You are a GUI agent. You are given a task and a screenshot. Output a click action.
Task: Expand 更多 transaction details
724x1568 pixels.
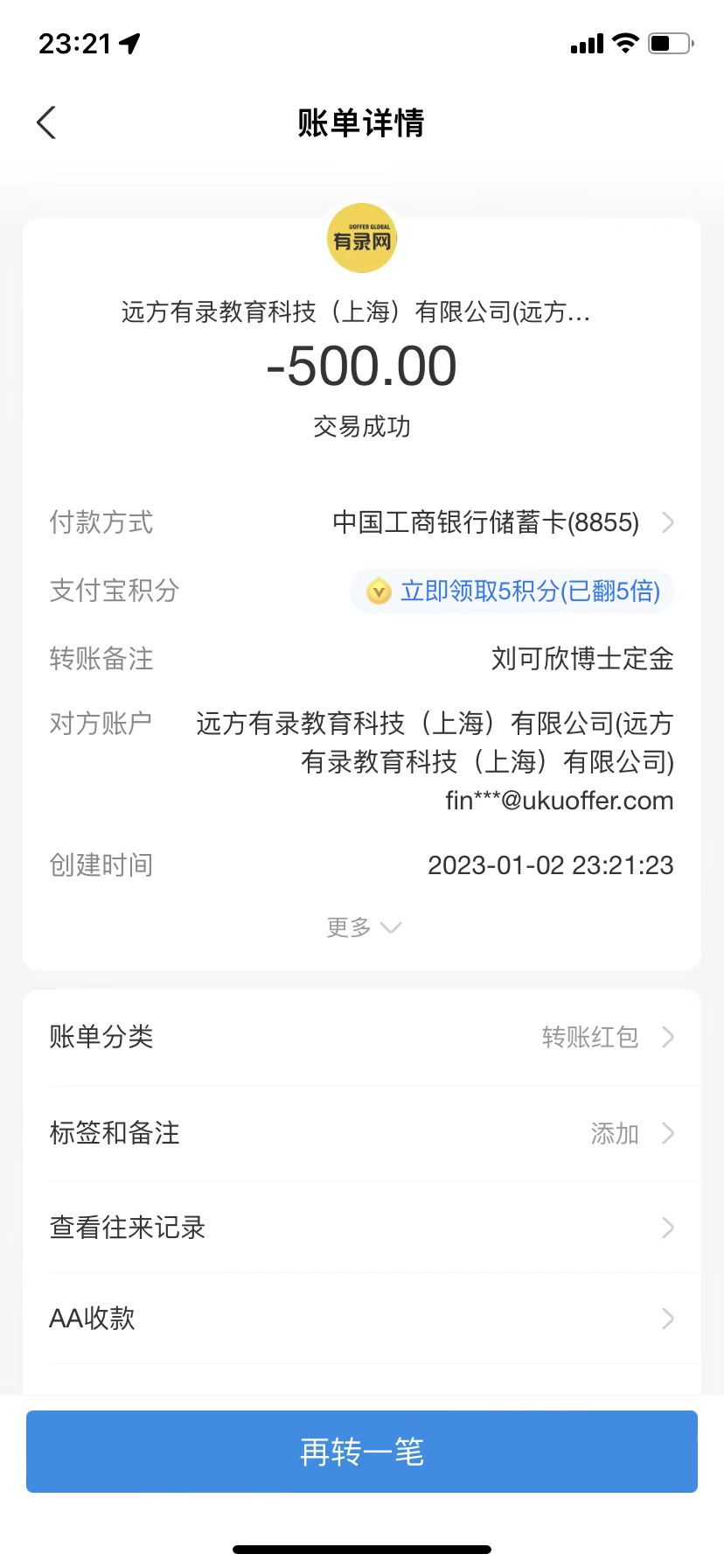[x=362, y=927]
